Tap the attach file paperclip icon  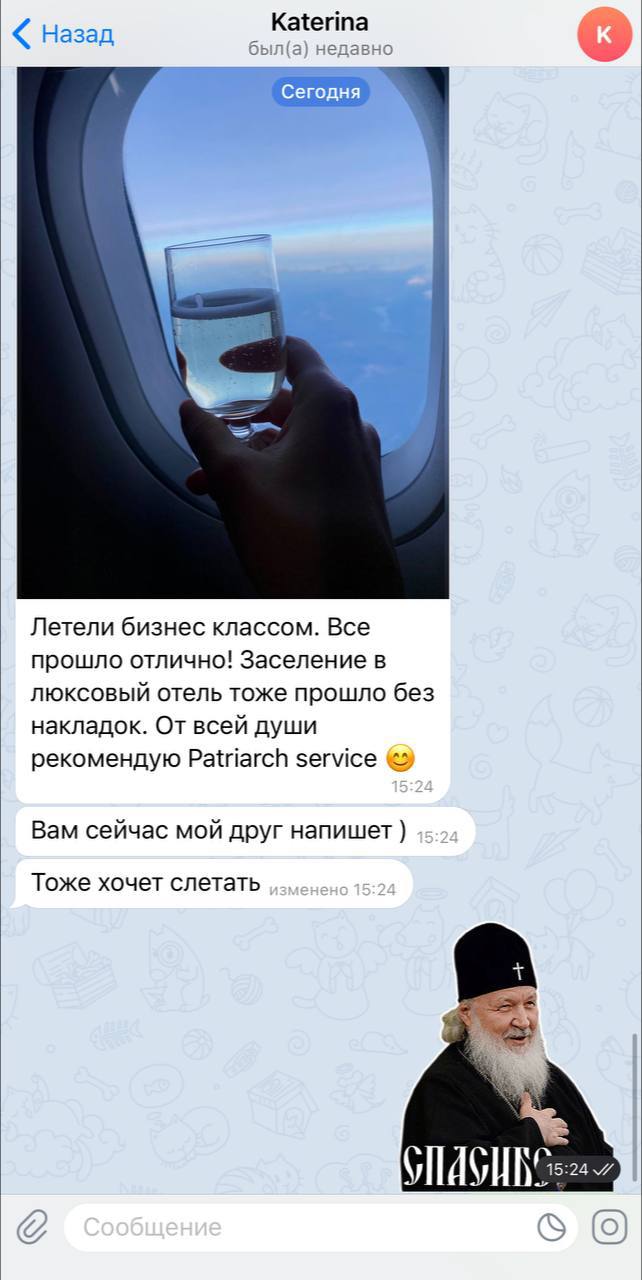[32, 1227]
